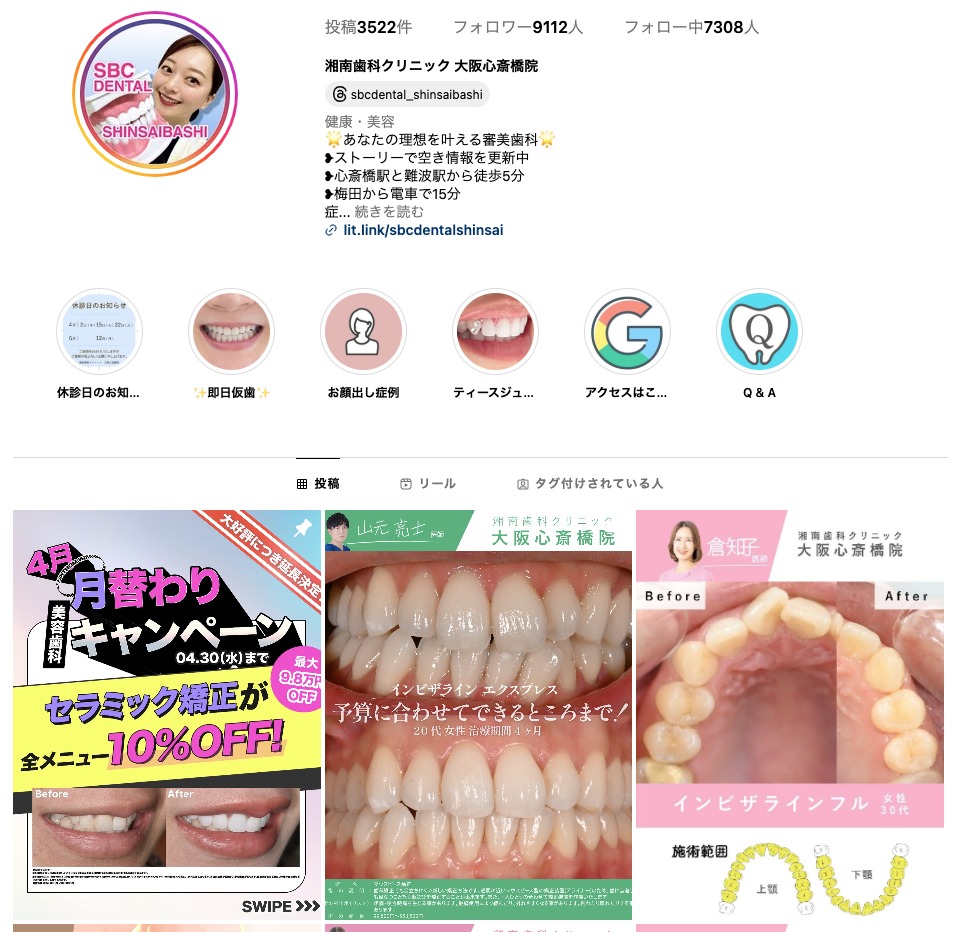Screen dimensions: 953x932
Task: Open the Q&A highlight
Action: click(759, 333)
